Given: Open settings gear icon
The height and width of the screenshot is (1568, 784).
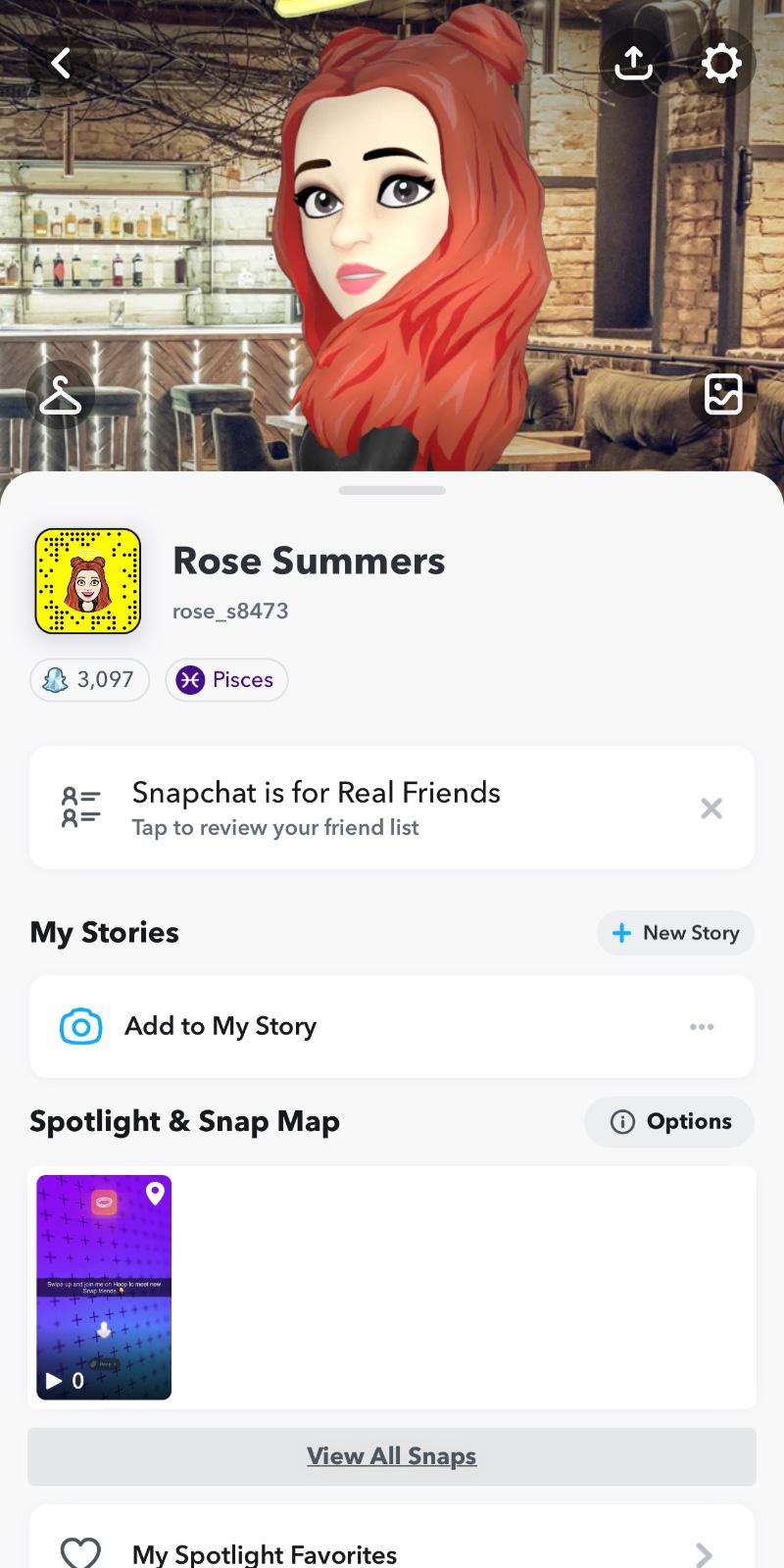Looking at the screenshot, I should pyautogui.click(x=721, y=65).
